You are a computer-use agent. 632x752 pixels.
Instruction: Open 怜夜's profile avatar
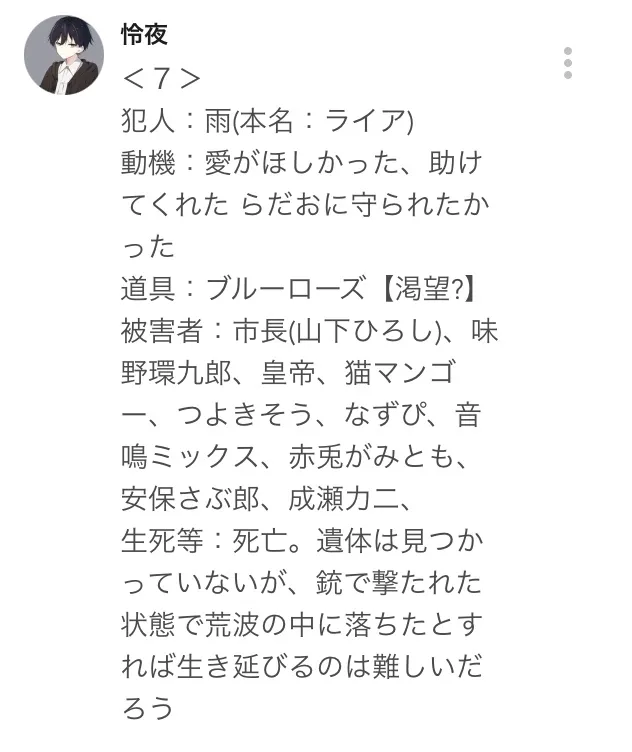coord(63,54)
